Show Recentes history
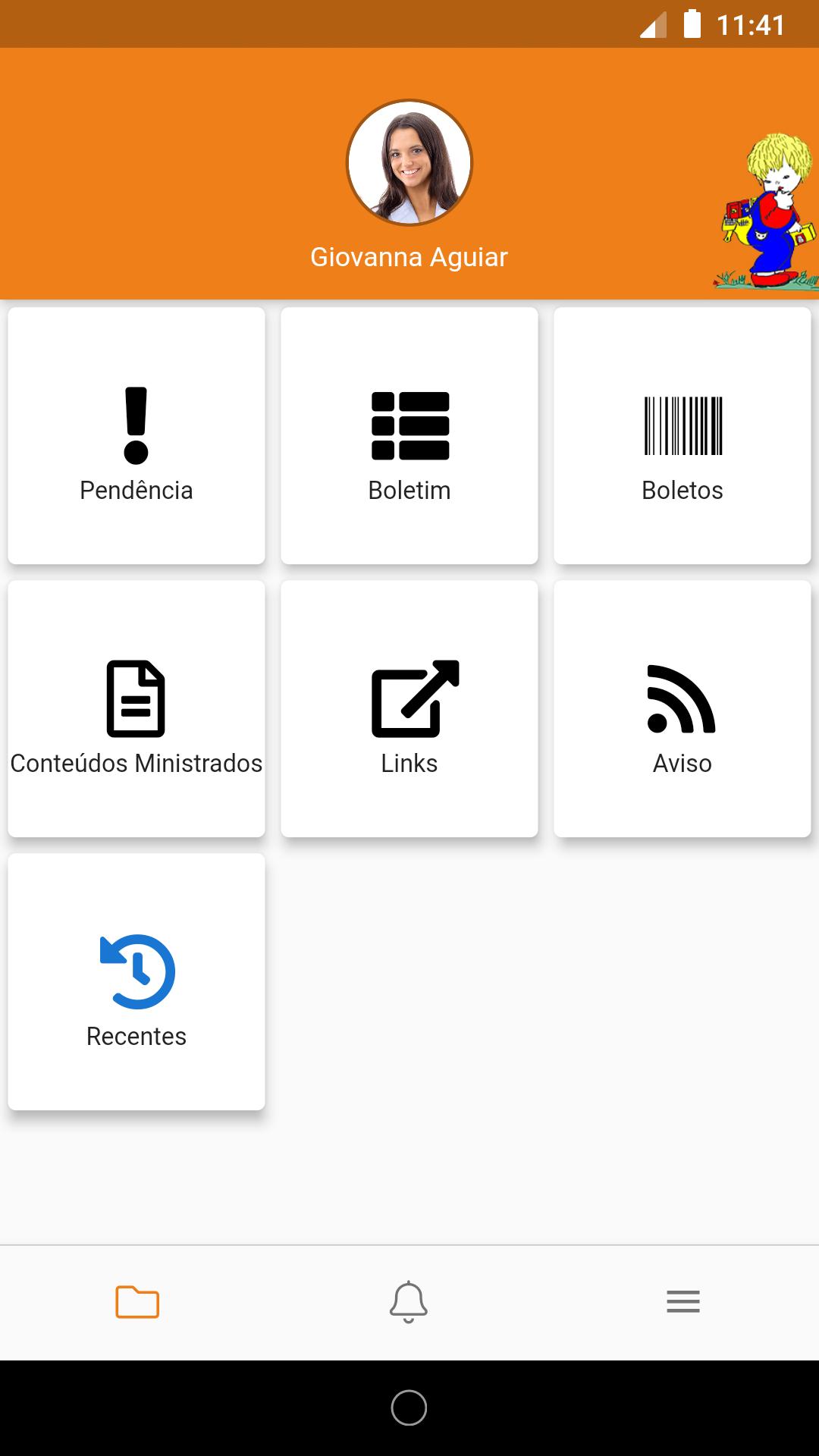The height and width of the screenshot is (1456, 819). coord(136,982)
